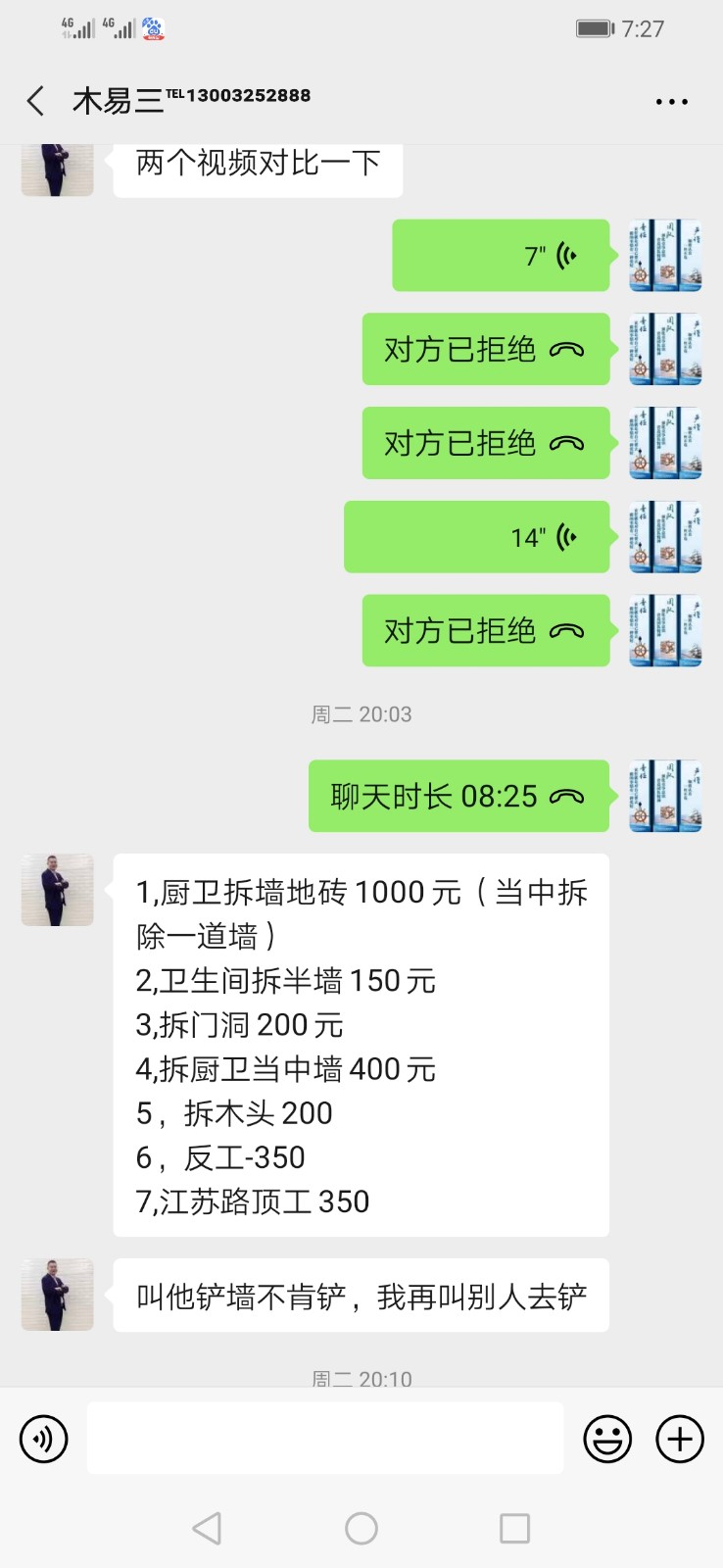
Task: Open my avatar beside the 08:25 call
Action: pyautogui.click(x=665, y=796)
